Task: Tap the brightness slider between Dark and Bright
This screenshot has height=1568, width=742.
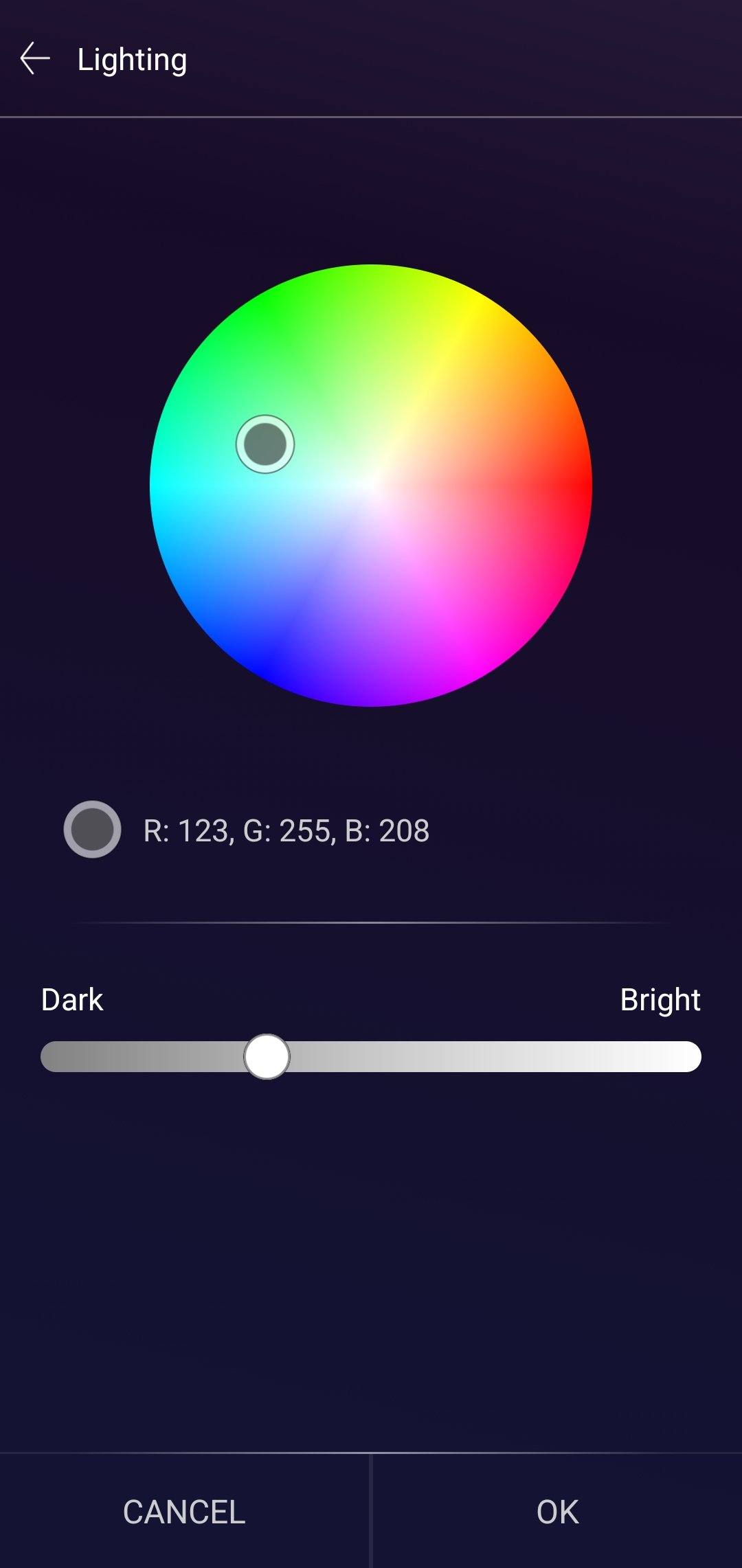Action: tap(371, 1056)
